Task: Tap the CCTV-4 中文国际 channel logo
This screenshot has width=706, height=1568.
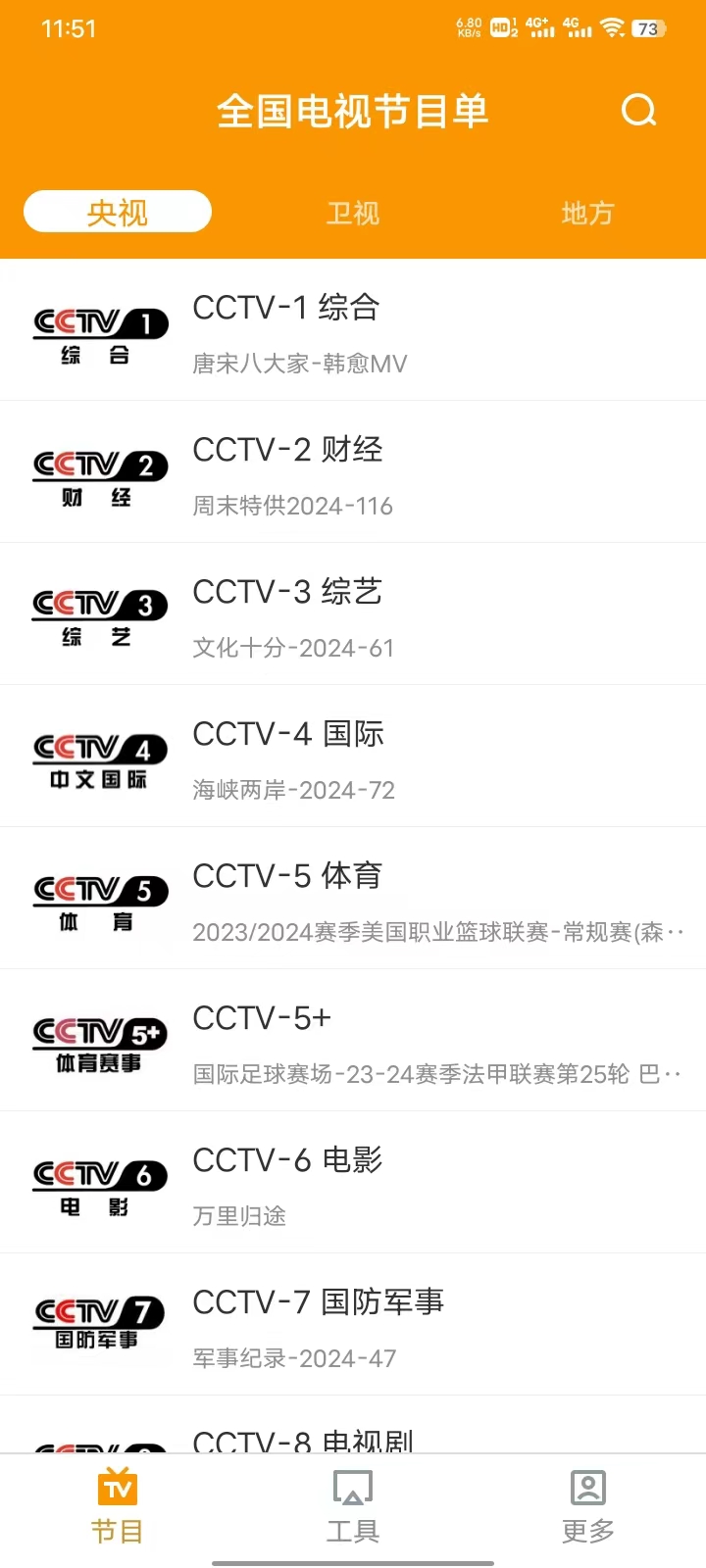Action: click(x=98, y=757)
